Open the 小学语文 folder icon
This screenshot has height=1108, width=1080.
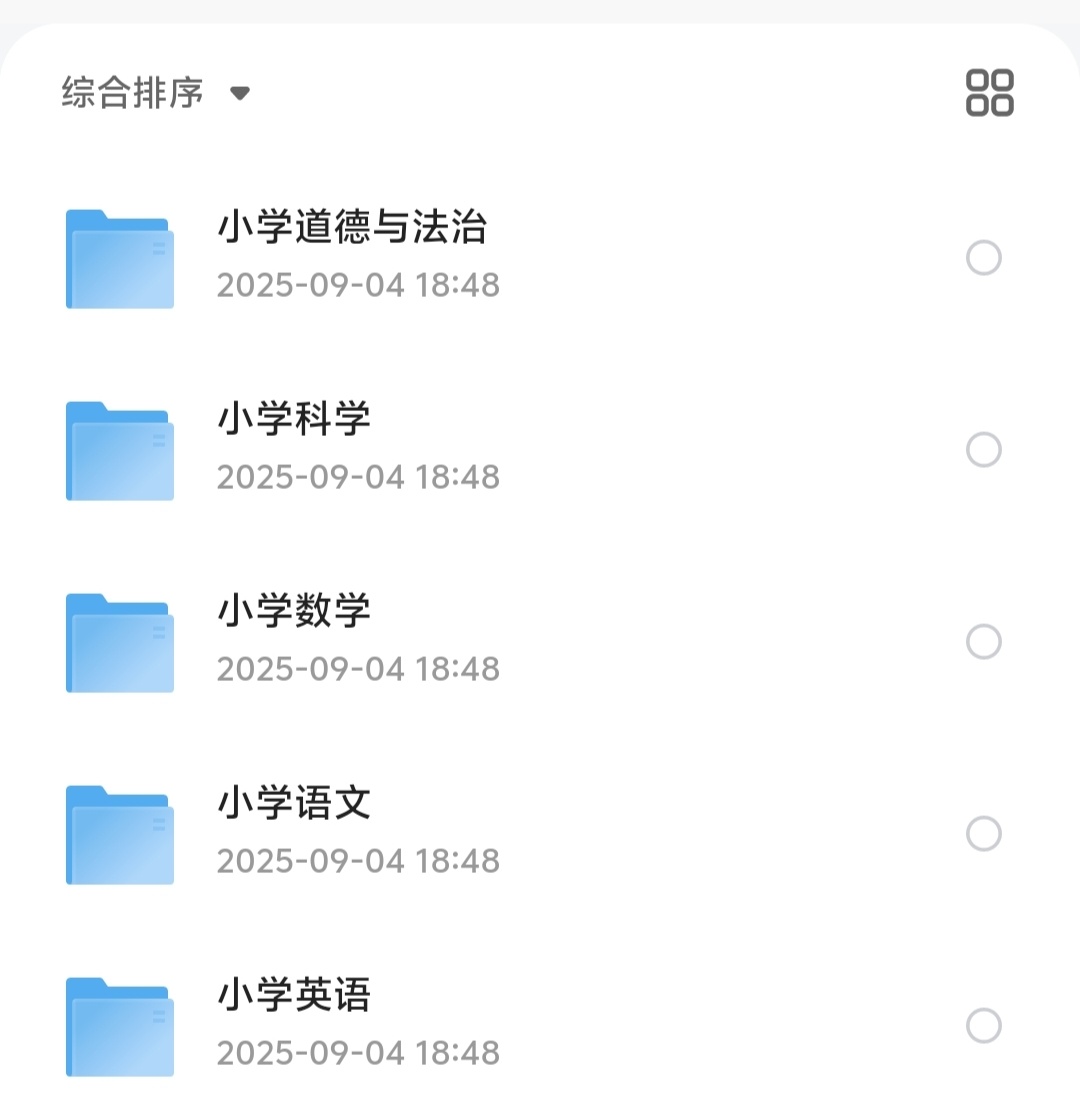119,833
